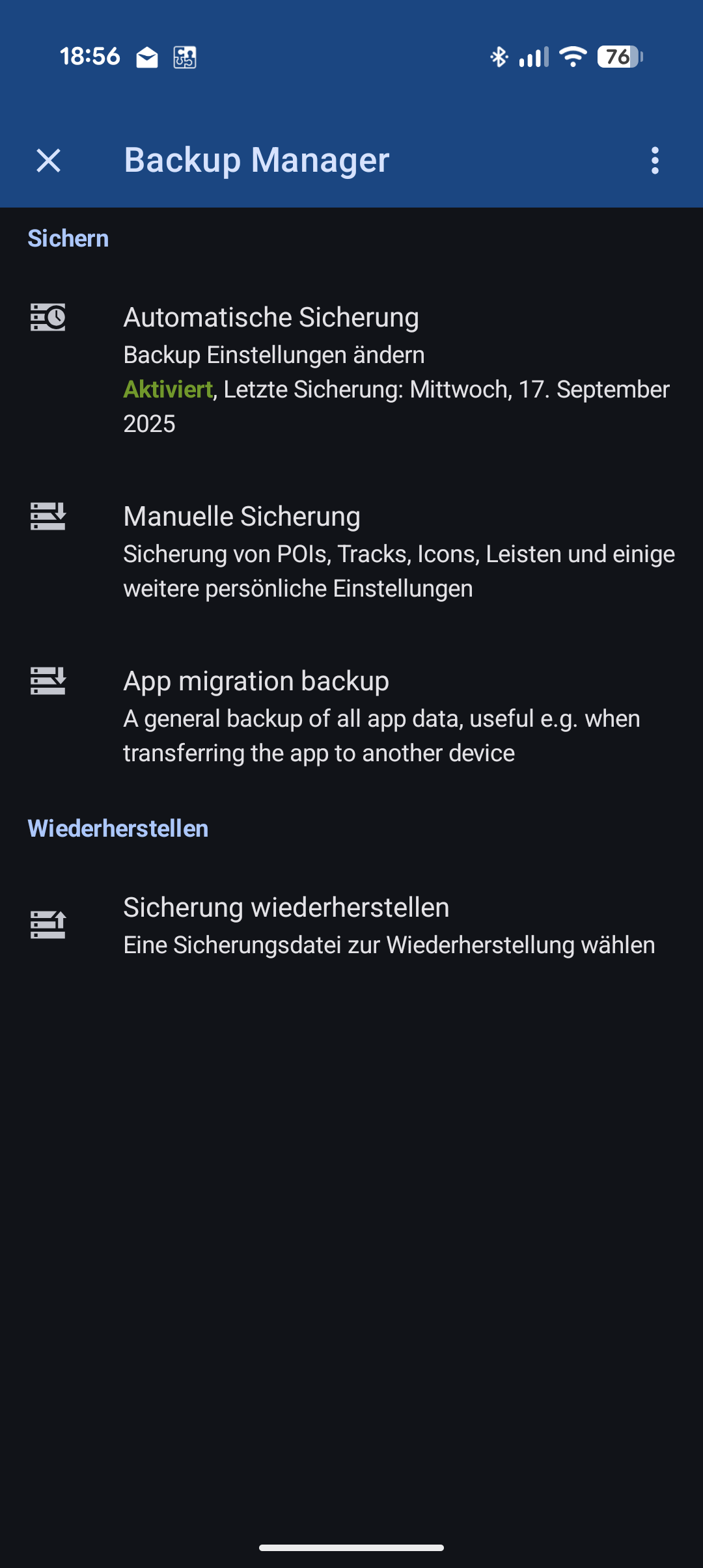Open Automatische Sicherung settings
The height and width of the screenshot is (1568, 703).
(x=351, y=368)
